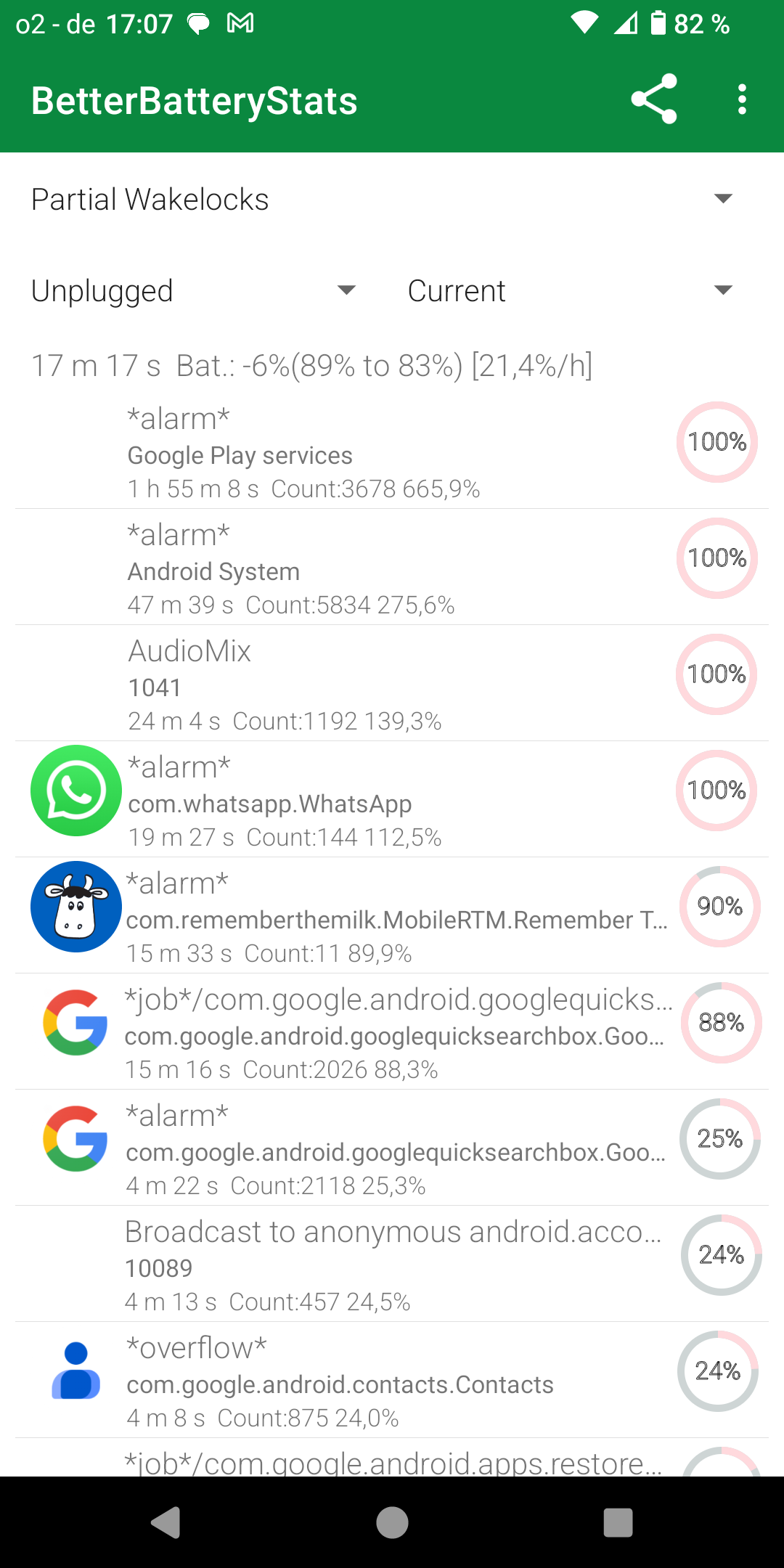
Task: Select the WhatsApp alarm wakelock row
Action: pos(392,799)
